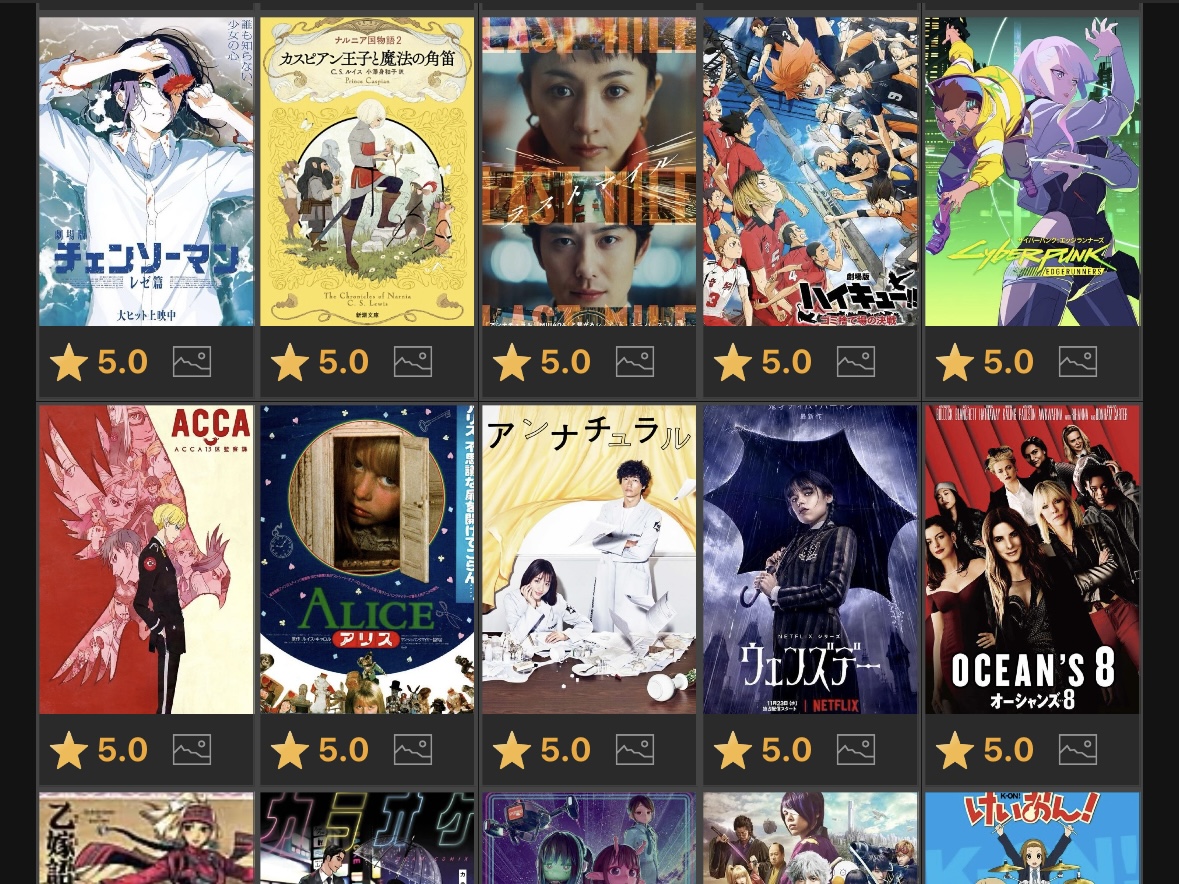Tap the image icon under Last Mile
This screenshot has width=1179, height=884.
click(x=635, y=362)
